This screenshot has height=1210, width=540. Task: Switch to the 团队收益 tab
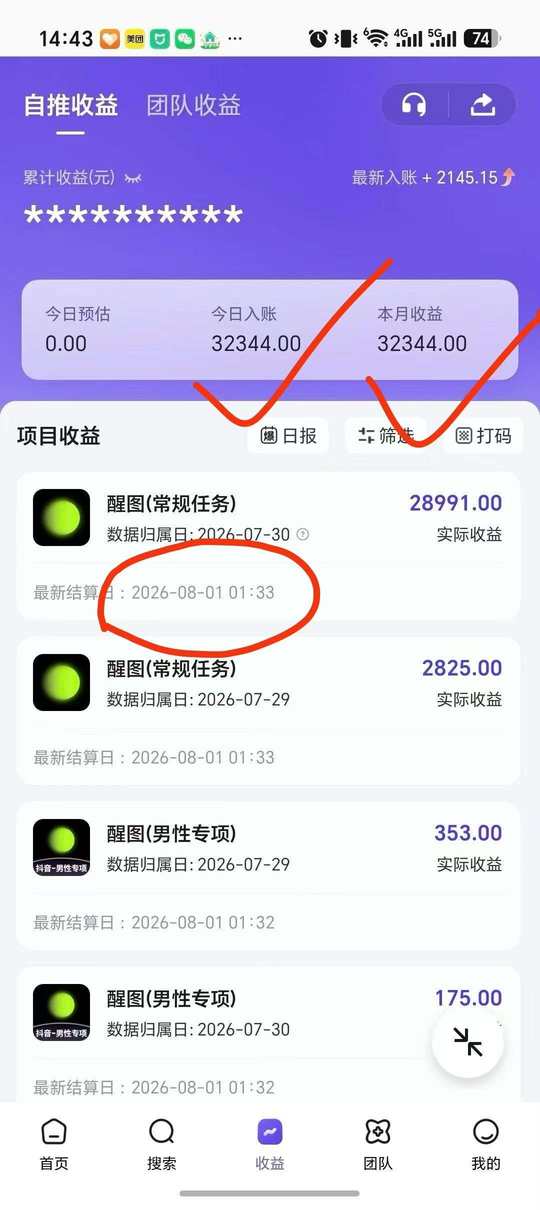[x=194, y=105]
